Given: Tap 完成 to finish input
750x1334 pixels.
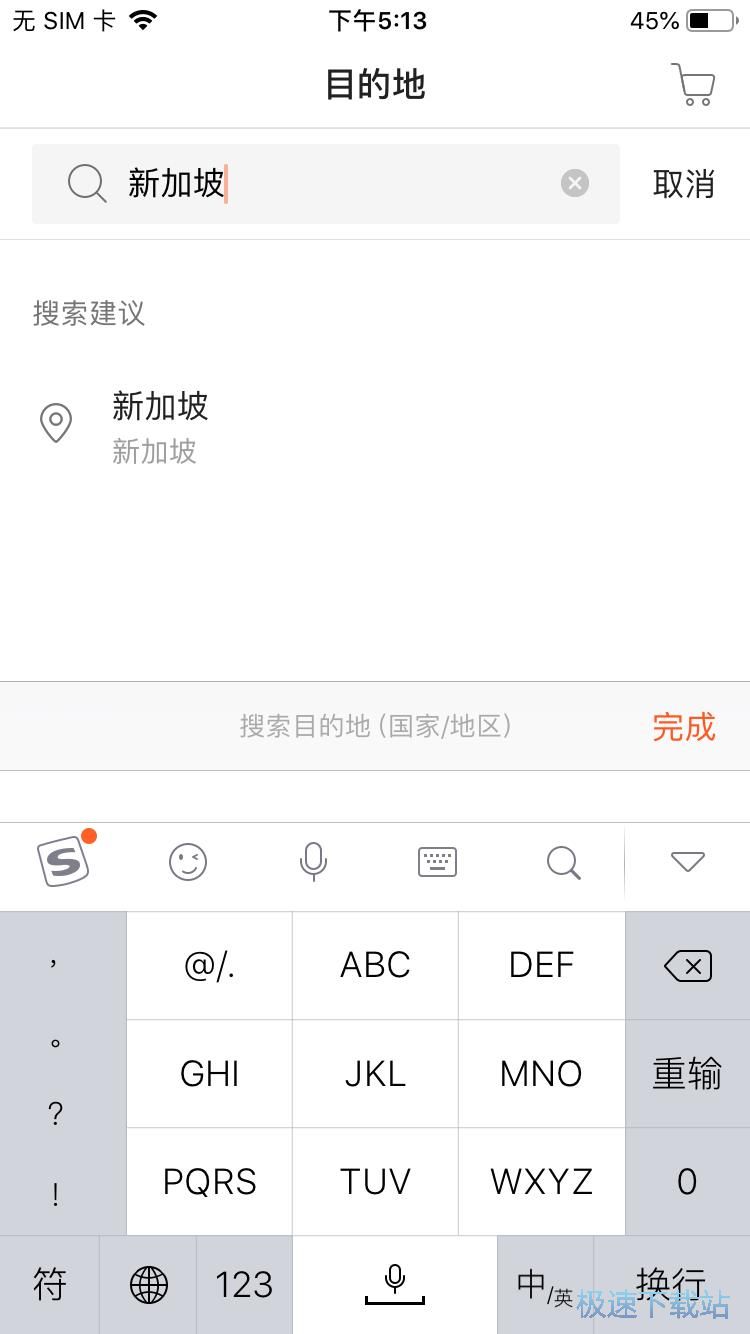Looking at the screenshot, I should point(684,727).
